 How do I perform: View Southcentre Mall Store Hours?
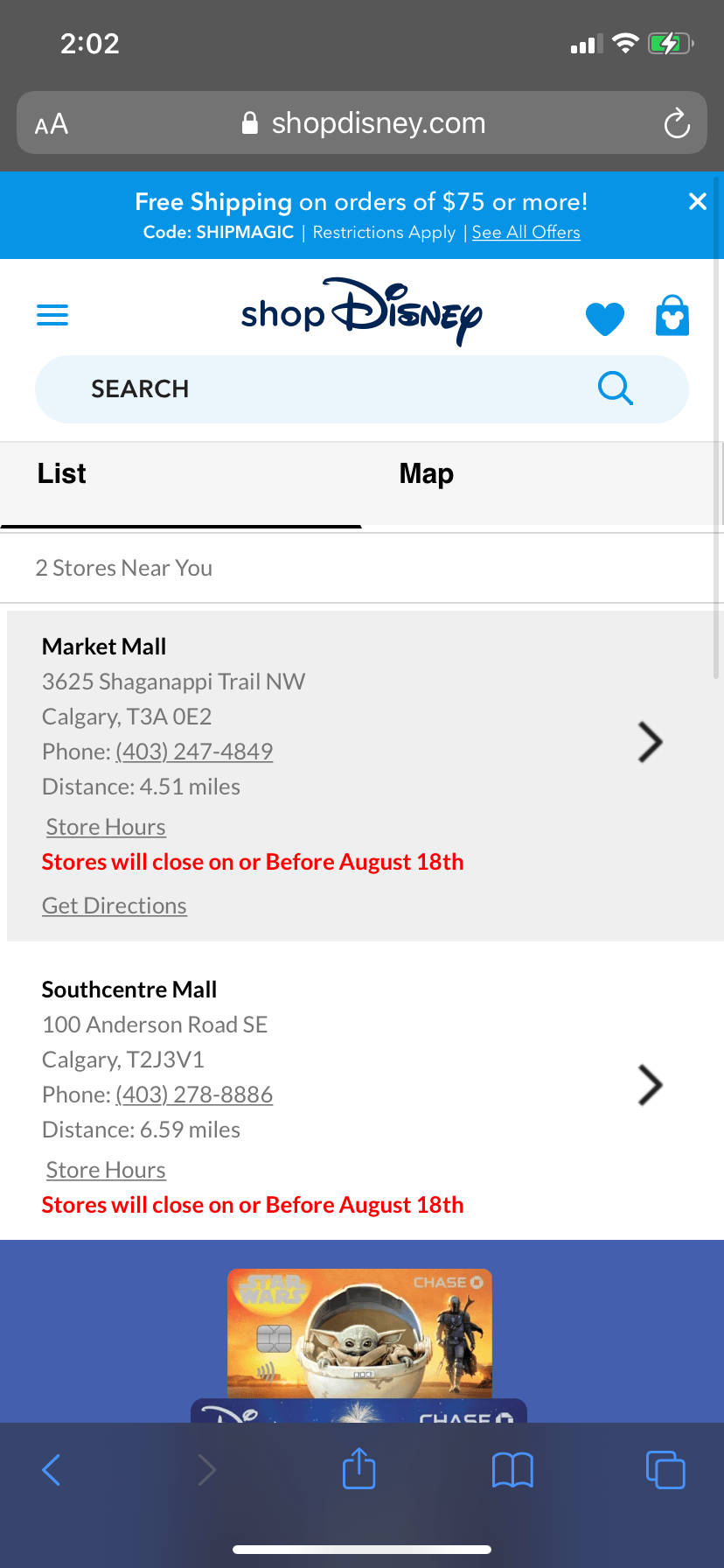[x=106, y=1170]
